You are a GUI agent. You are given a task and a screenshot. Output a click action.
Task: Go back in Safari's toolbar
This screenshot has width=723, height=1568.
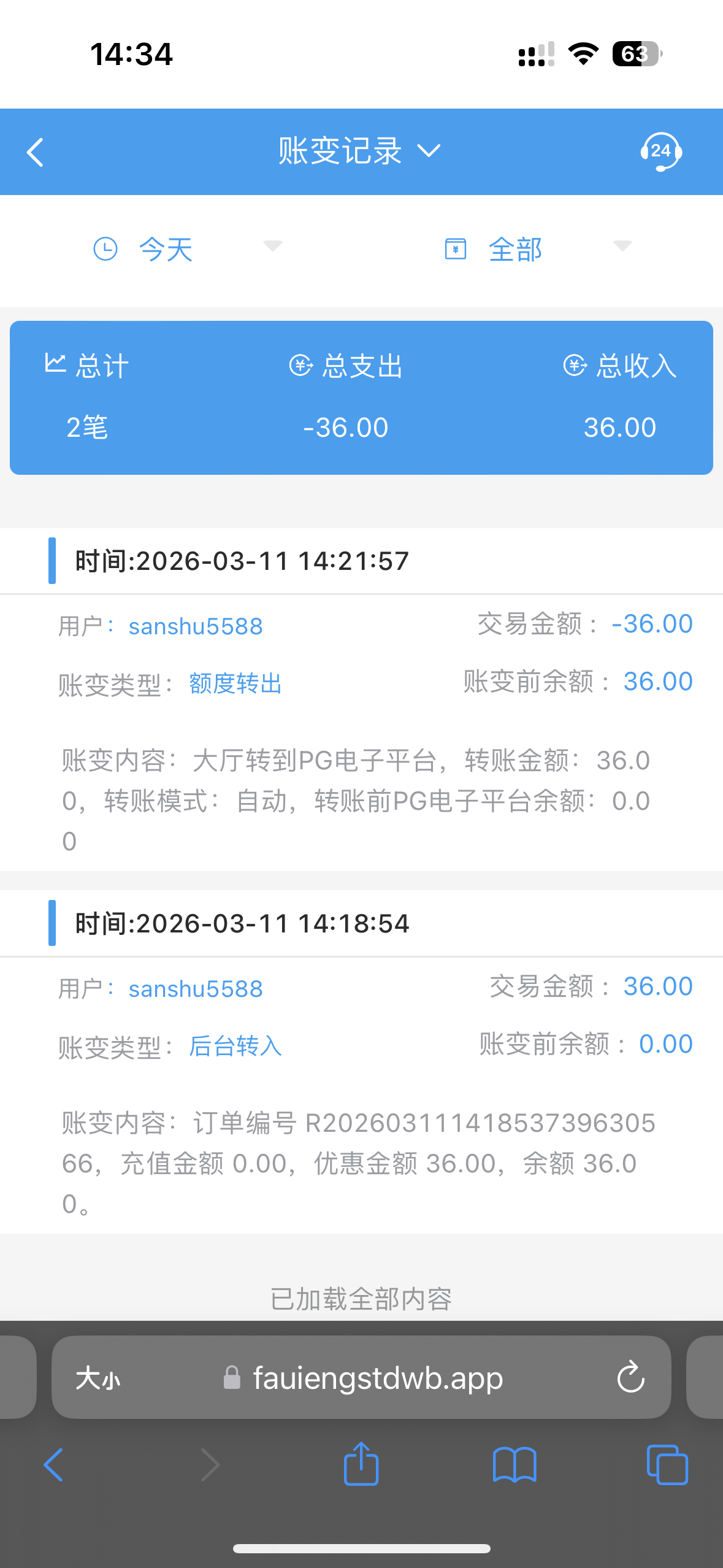[54, 1465]
